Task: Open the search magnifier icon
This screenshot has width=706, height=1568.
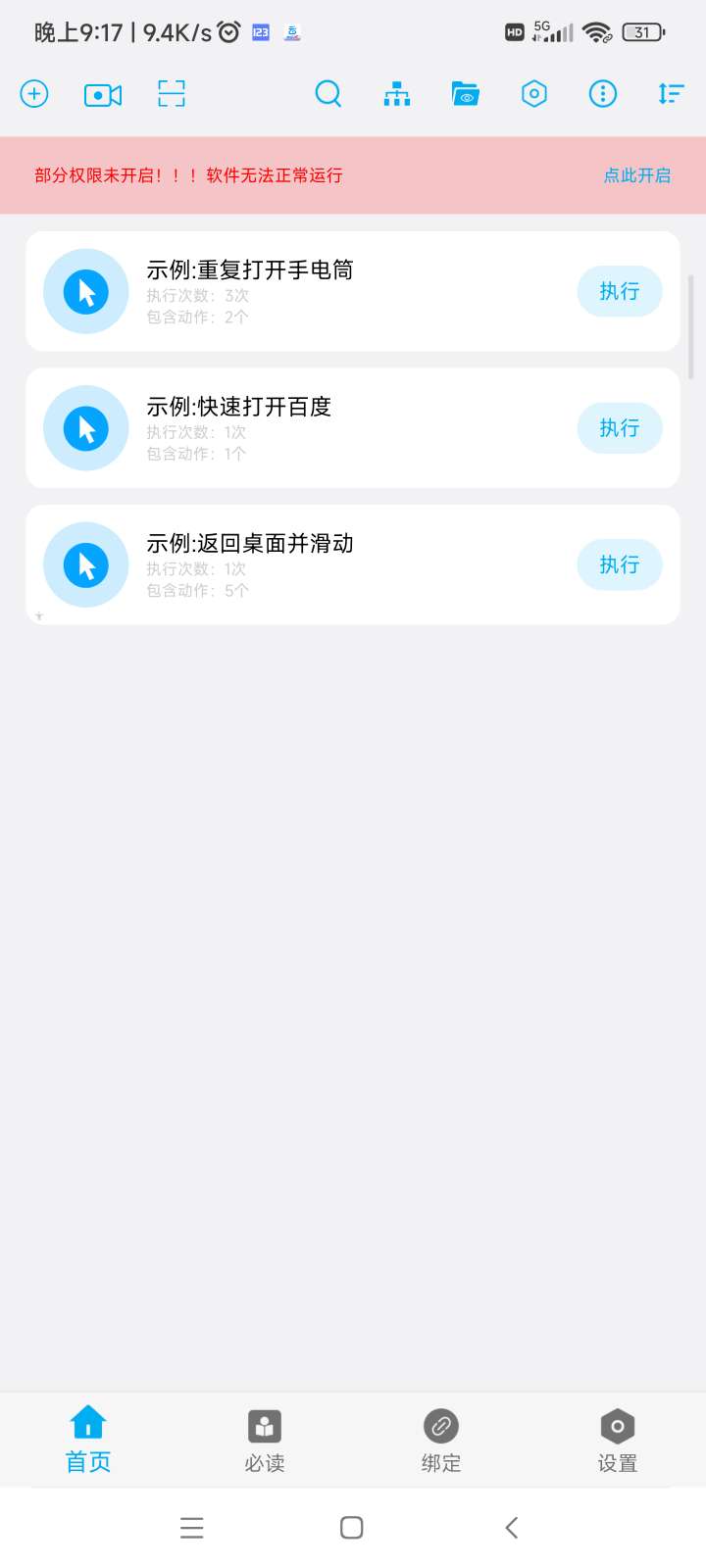Action: click(x=328, y=94)
